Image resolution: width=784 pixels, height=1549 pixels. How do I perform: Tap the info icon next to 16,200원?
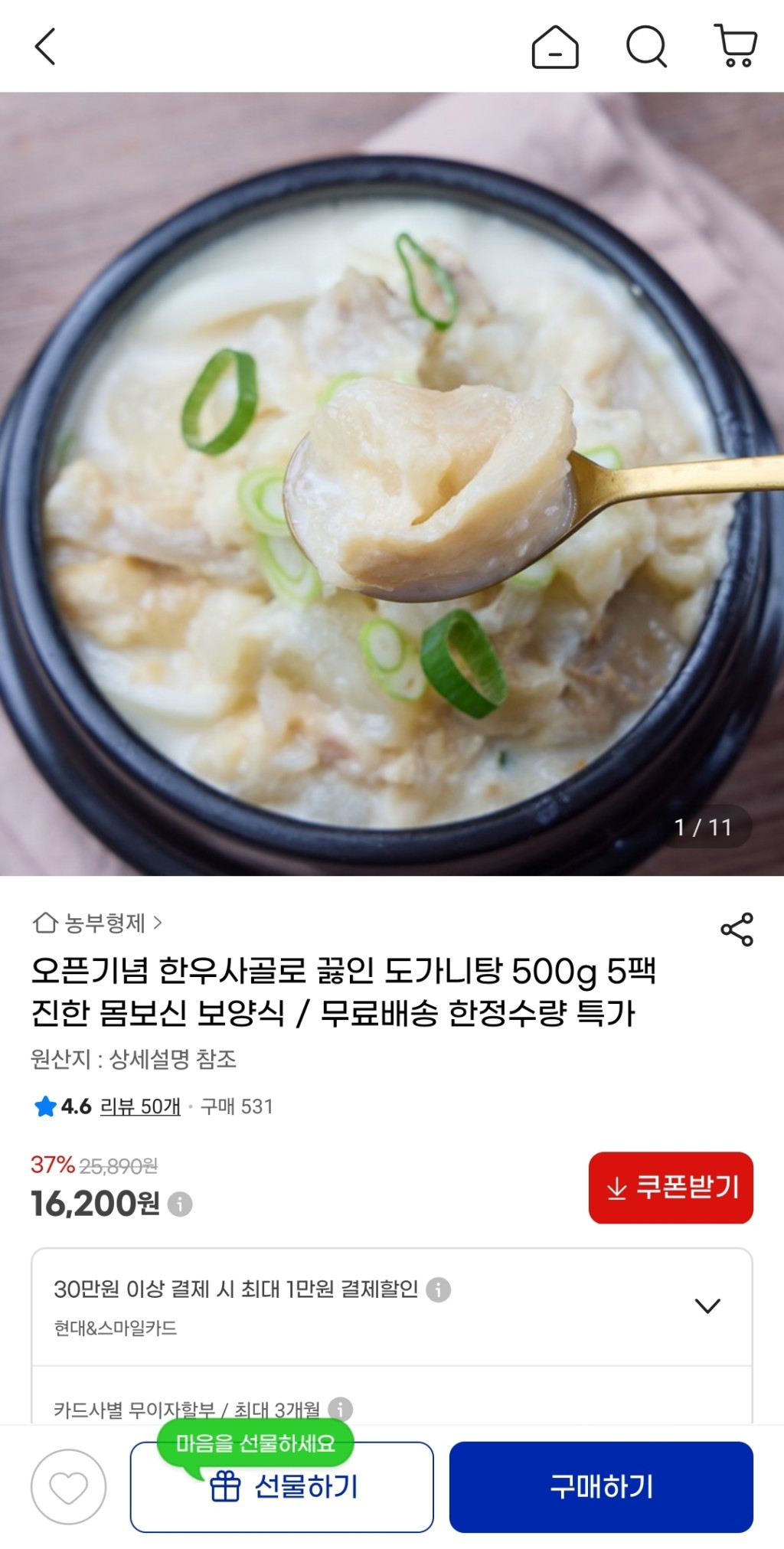click(180, 1204)
